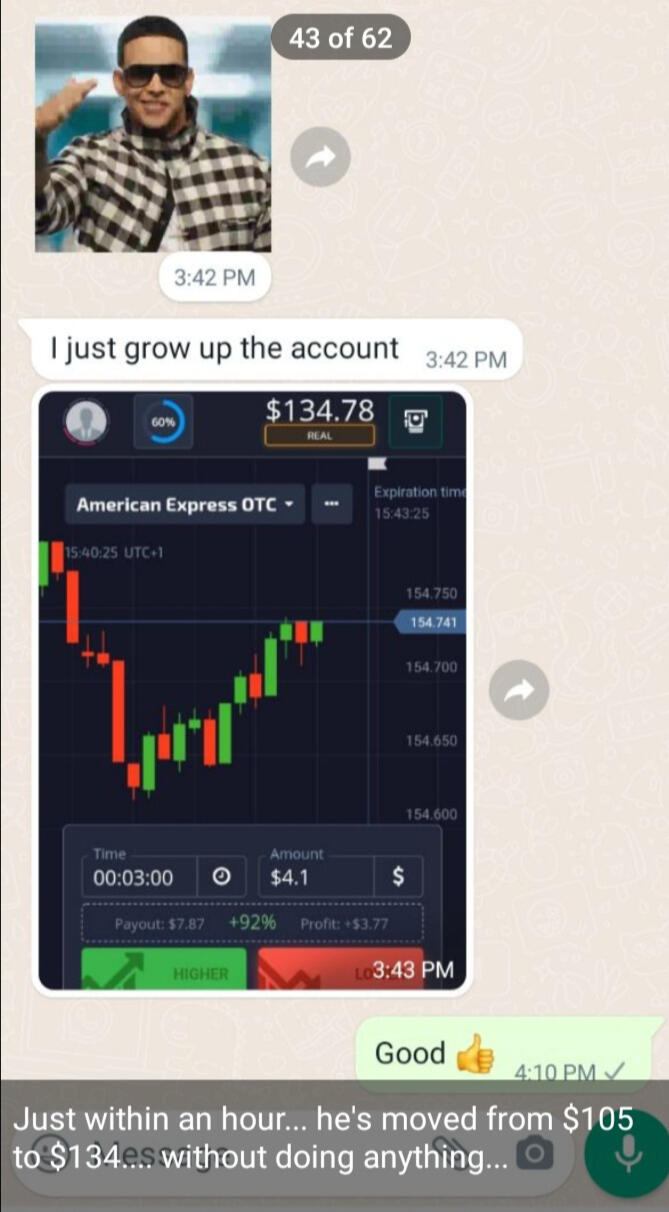Screen dimensions: 669x1212
Task: Open the $134.78 trading screenshot image
Action: tap(252, 690)
